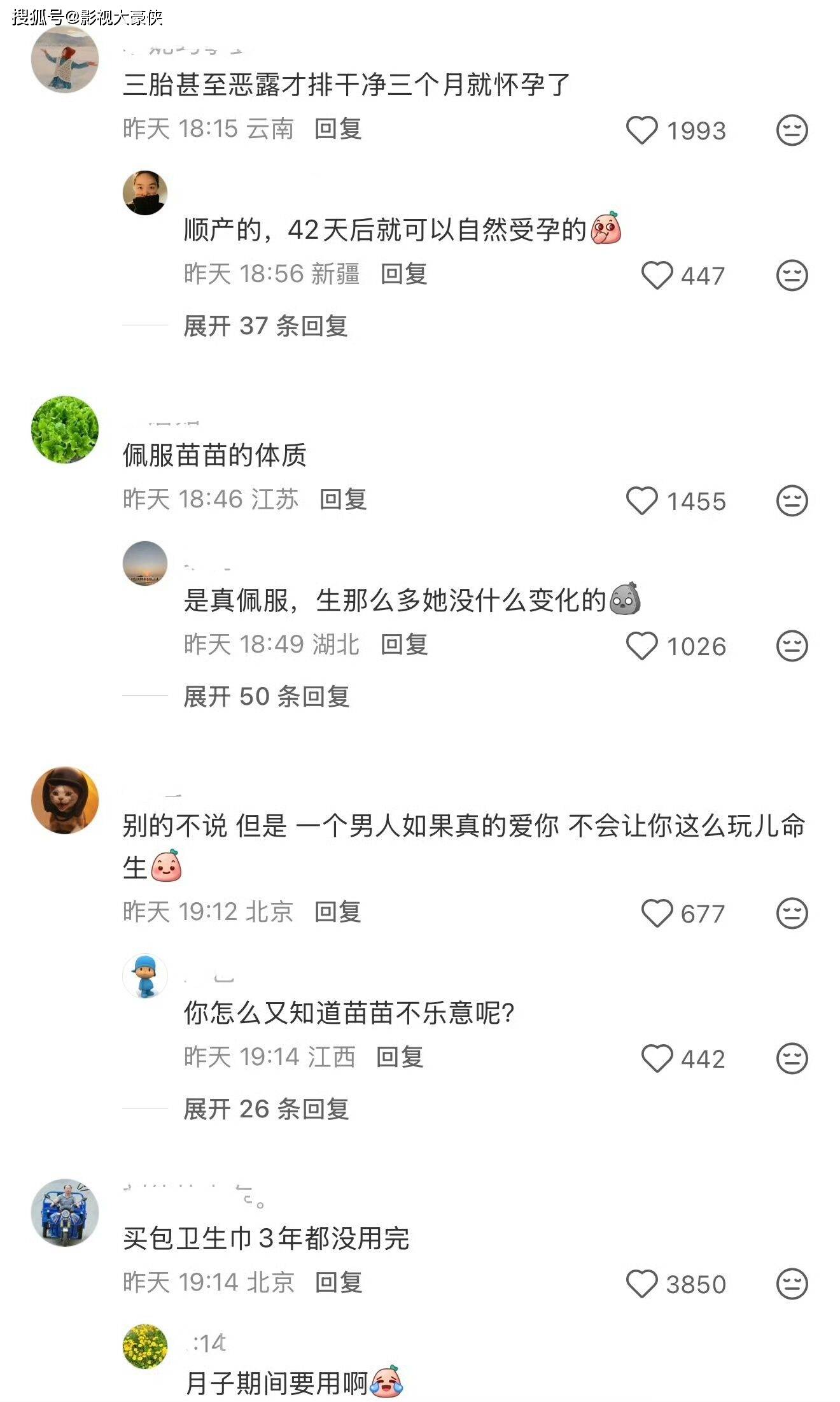The width and height of the screenshot is (840, 1402).
Task: Reply to the 19:12 北京 comment
Action: 338,912
